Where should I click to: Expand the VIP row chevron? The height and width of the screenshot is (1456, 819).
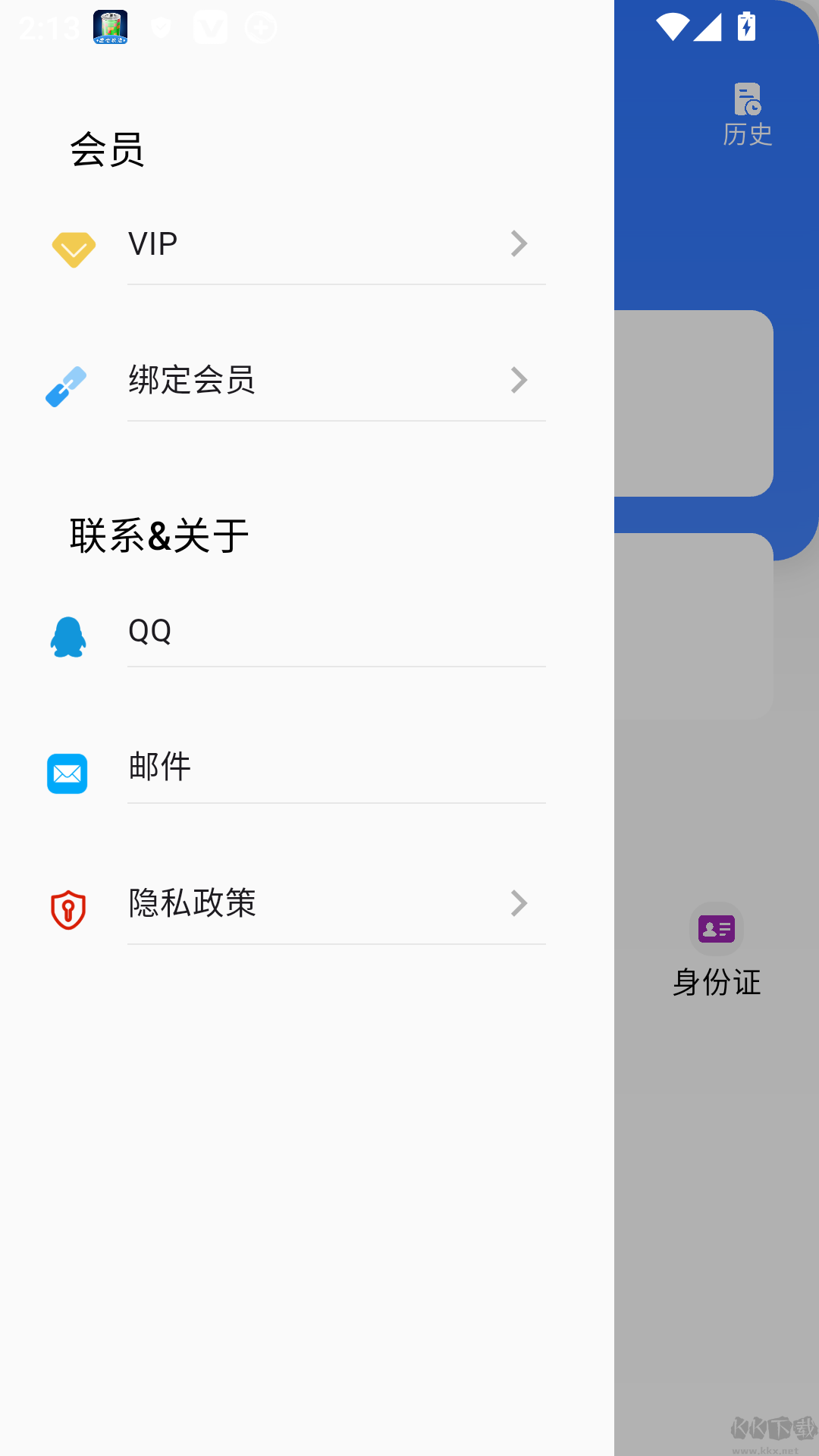coord(519,243)
